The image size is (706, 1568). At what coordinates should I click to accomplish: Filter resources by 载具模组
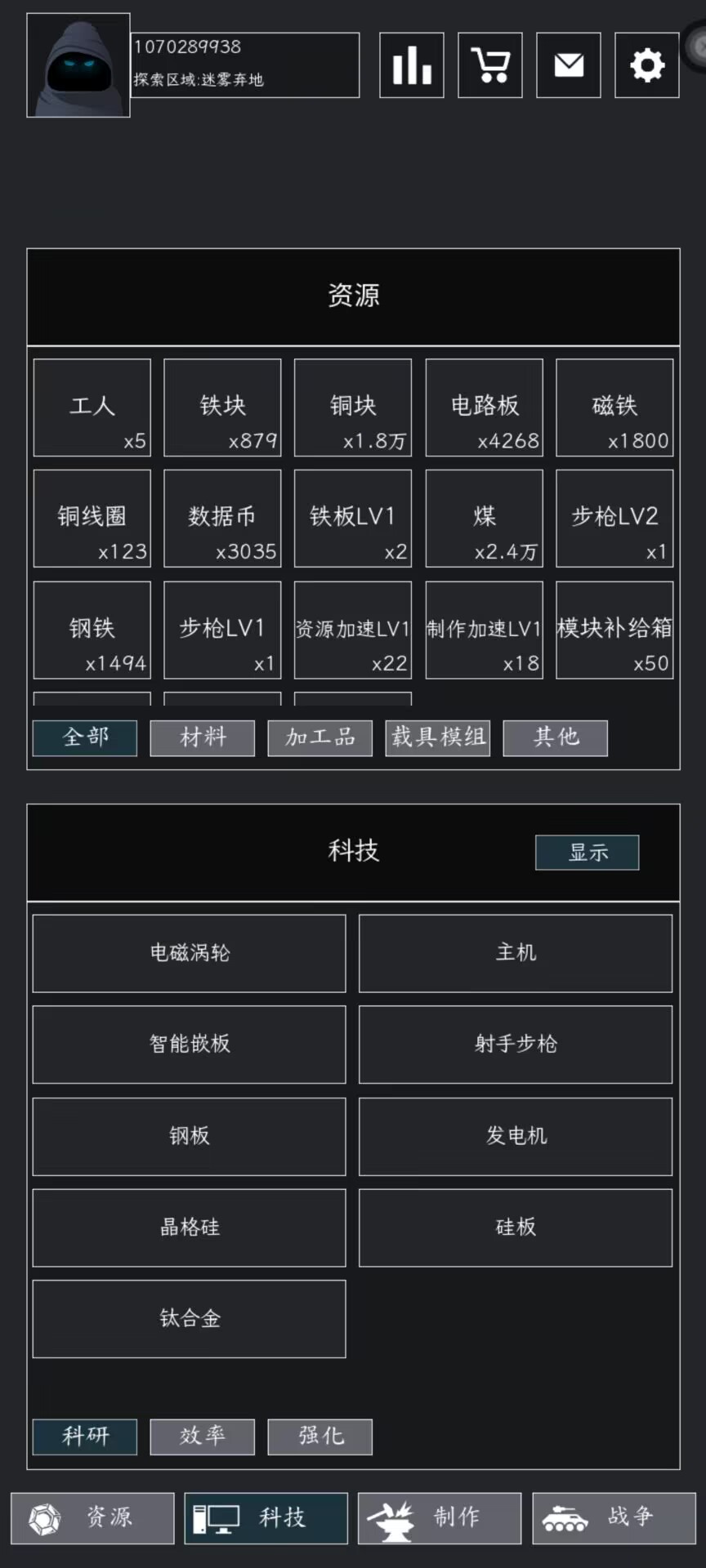438,738
